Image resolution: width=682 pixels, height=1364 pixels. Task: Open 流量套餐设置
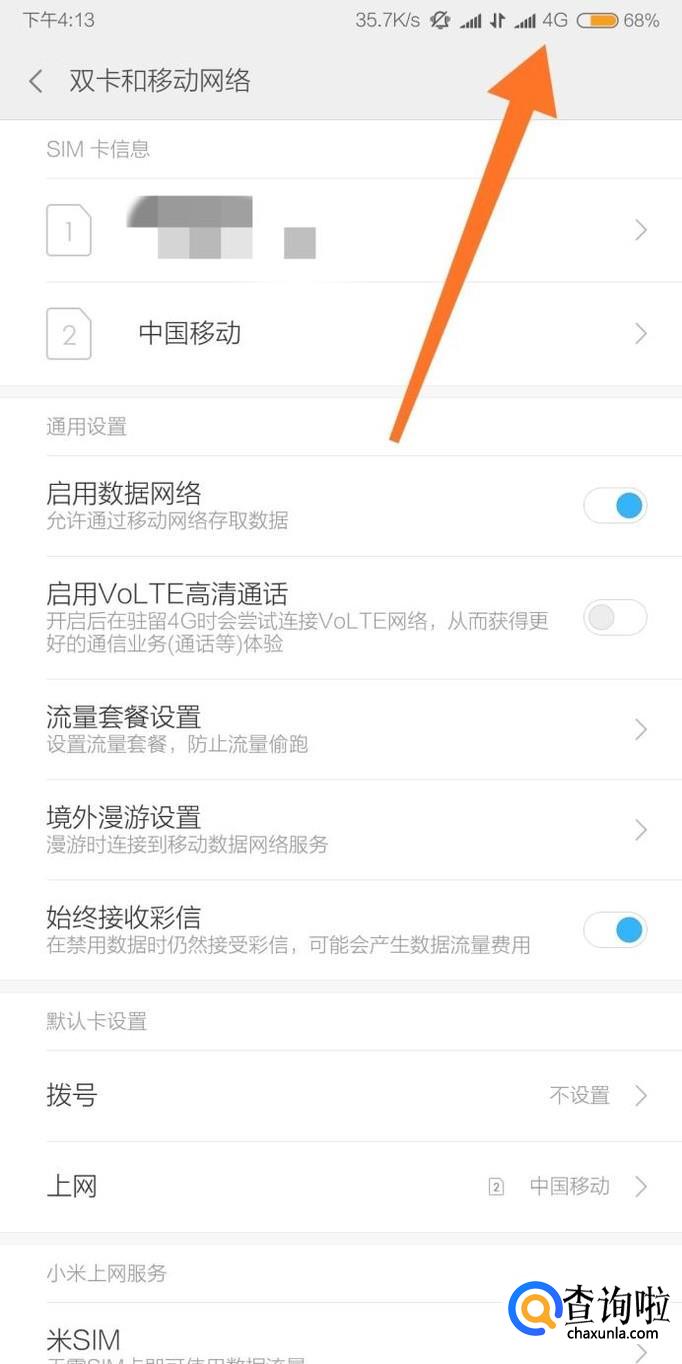pyautogui.click(x=341, y=730)
